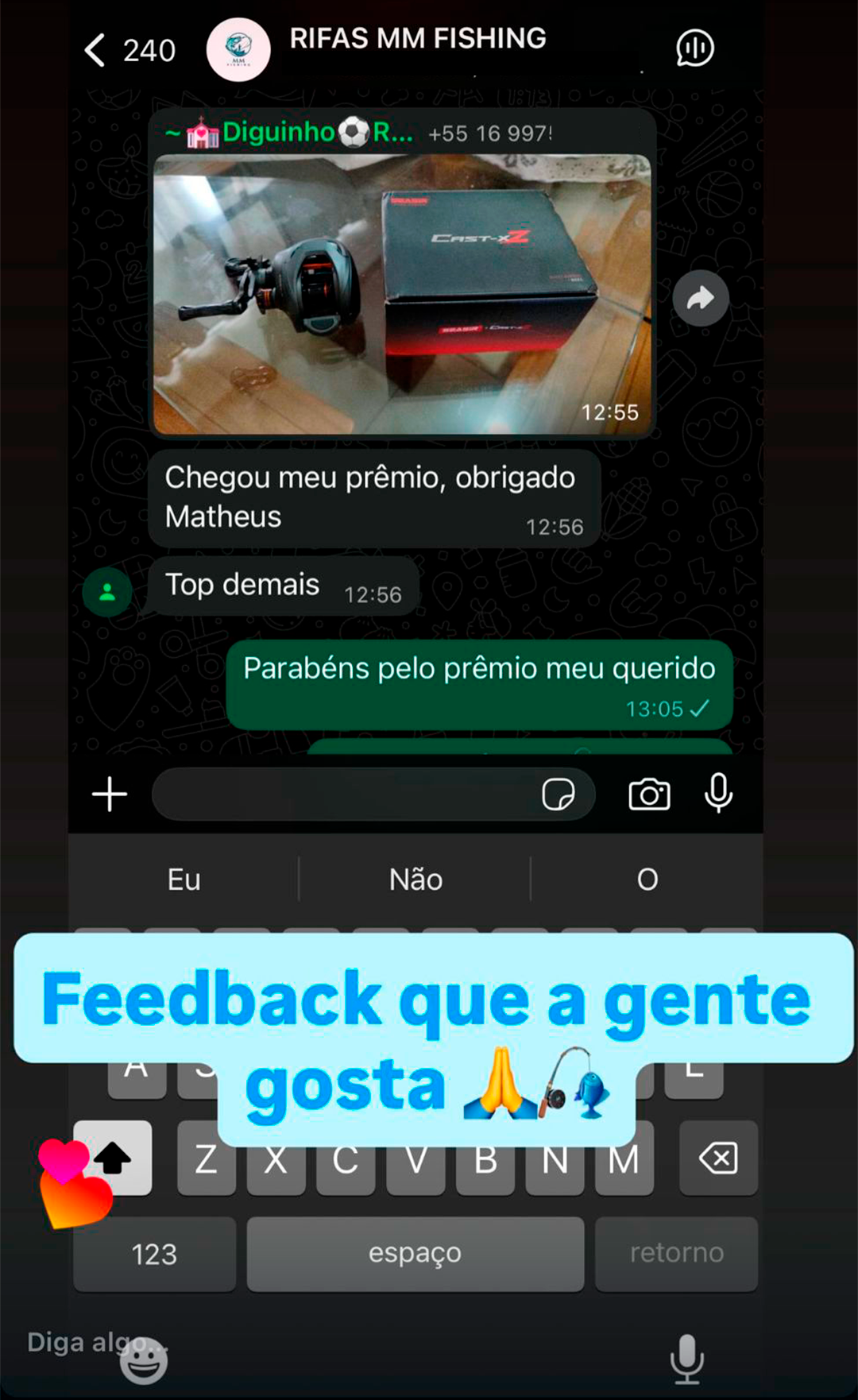
Task: Tap the backspace key on the keyboard
Action: 717,1158
